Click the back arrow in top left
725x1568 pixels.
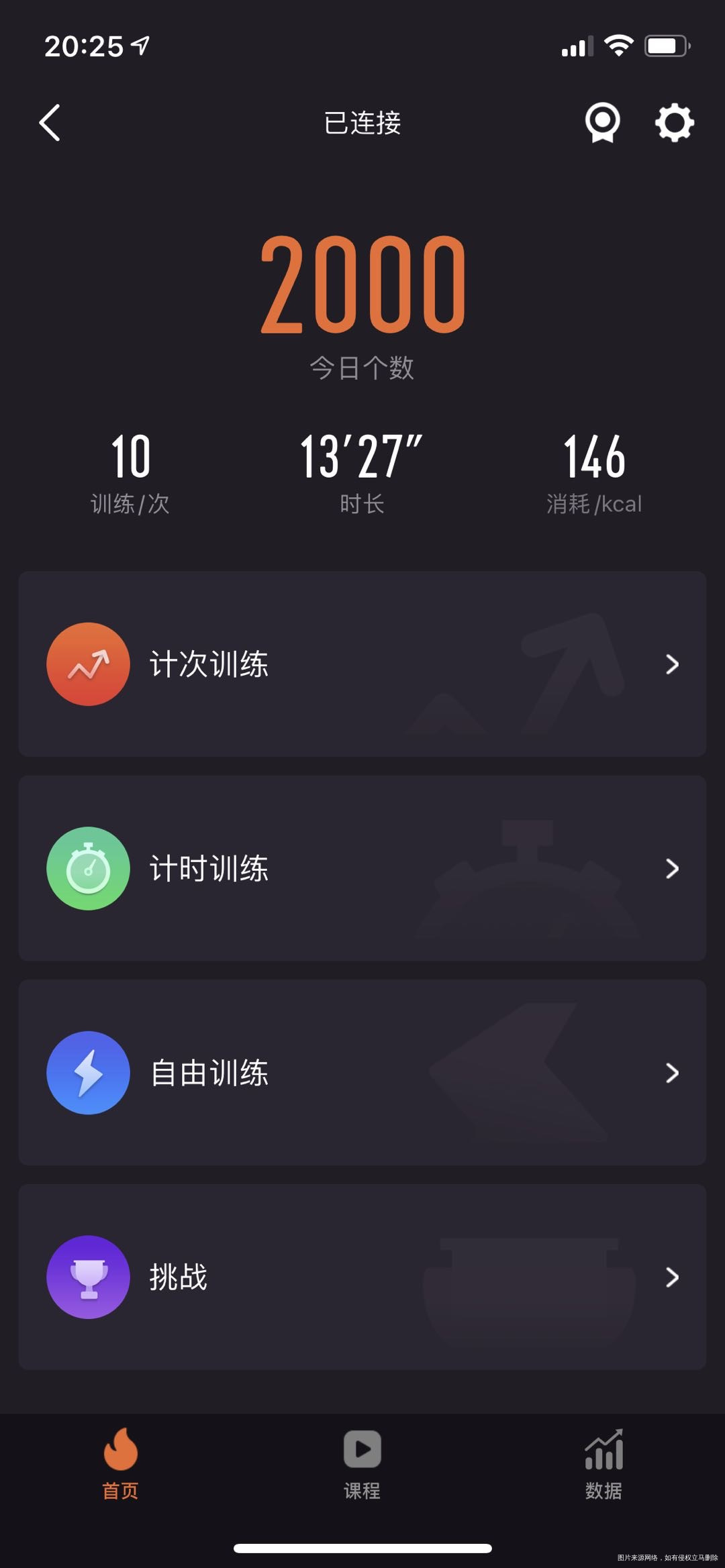pos(50,123)
